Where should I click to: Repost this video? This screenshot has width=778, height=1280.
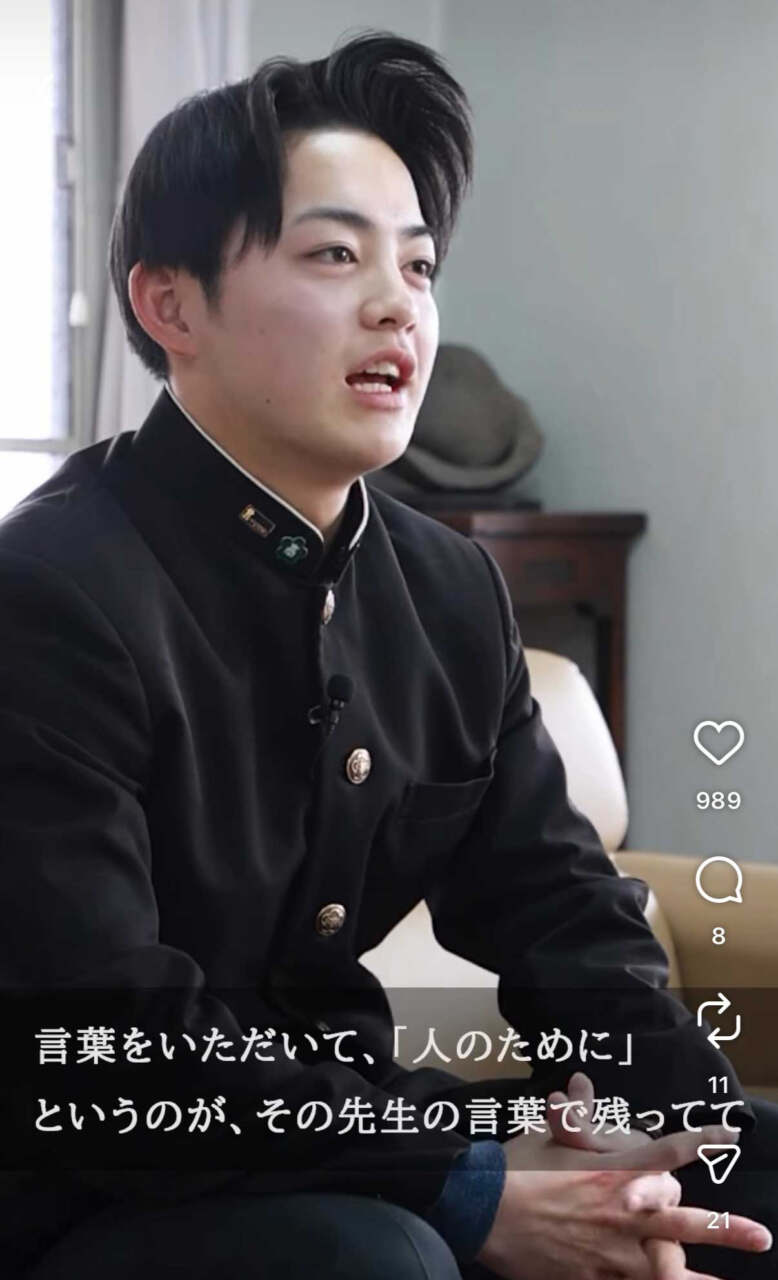tap(718, 1023)
